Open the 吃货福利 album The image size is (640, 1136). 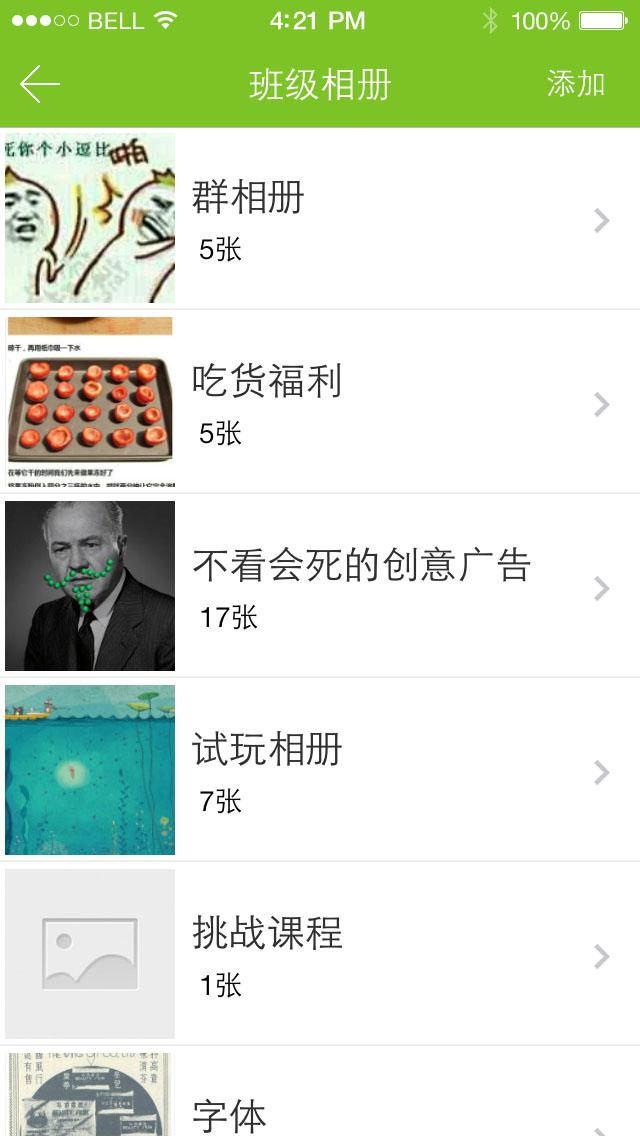coord(320,403)
